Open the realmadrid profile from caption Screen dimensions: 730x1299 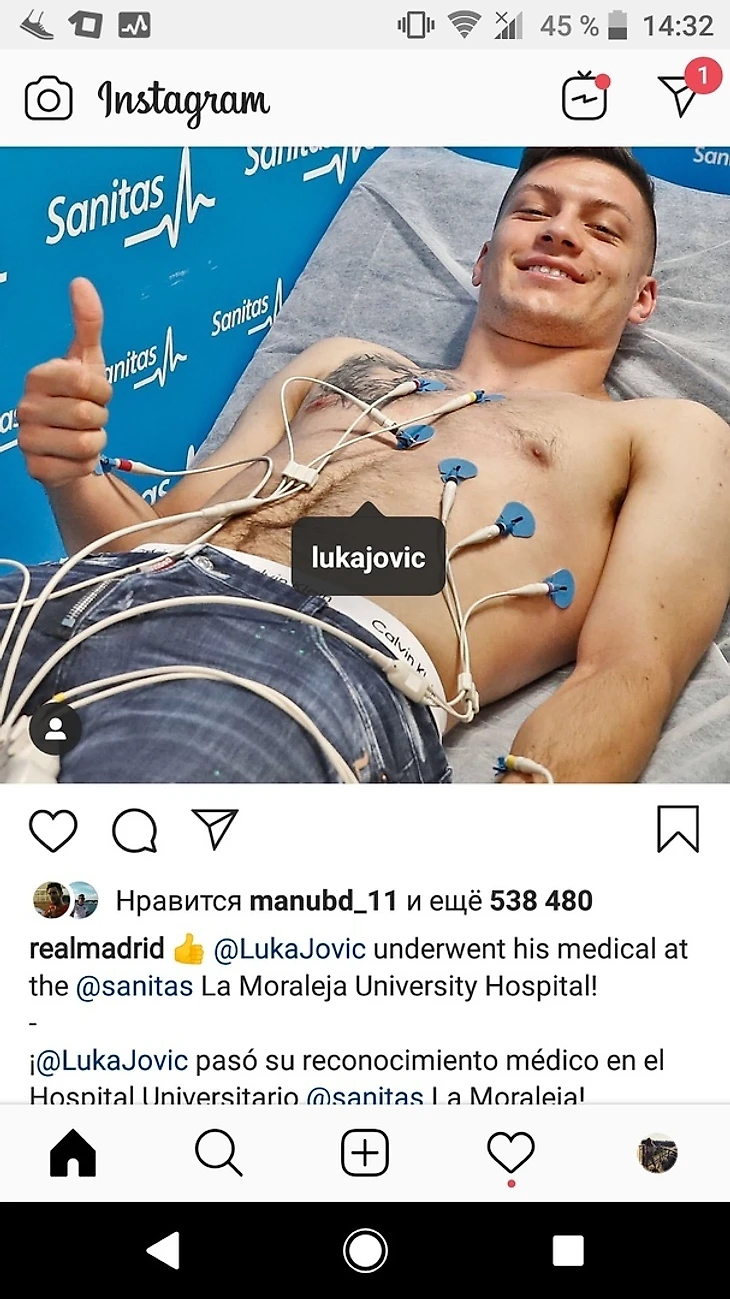point(96,949)
